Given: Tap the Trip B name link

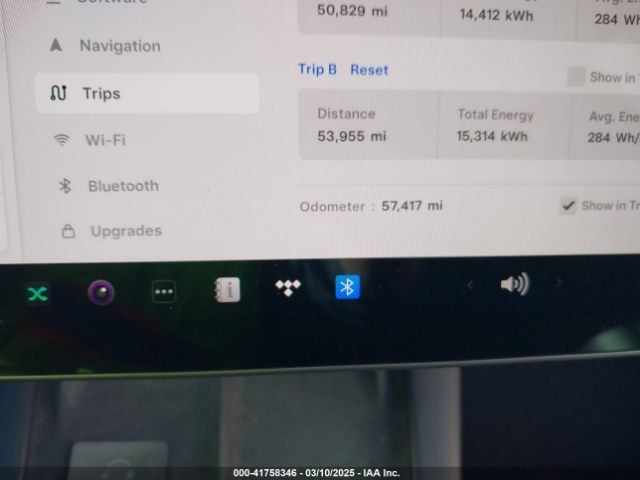Looking at the screenshot, I should pyautogui.click(x=317, y=70).
